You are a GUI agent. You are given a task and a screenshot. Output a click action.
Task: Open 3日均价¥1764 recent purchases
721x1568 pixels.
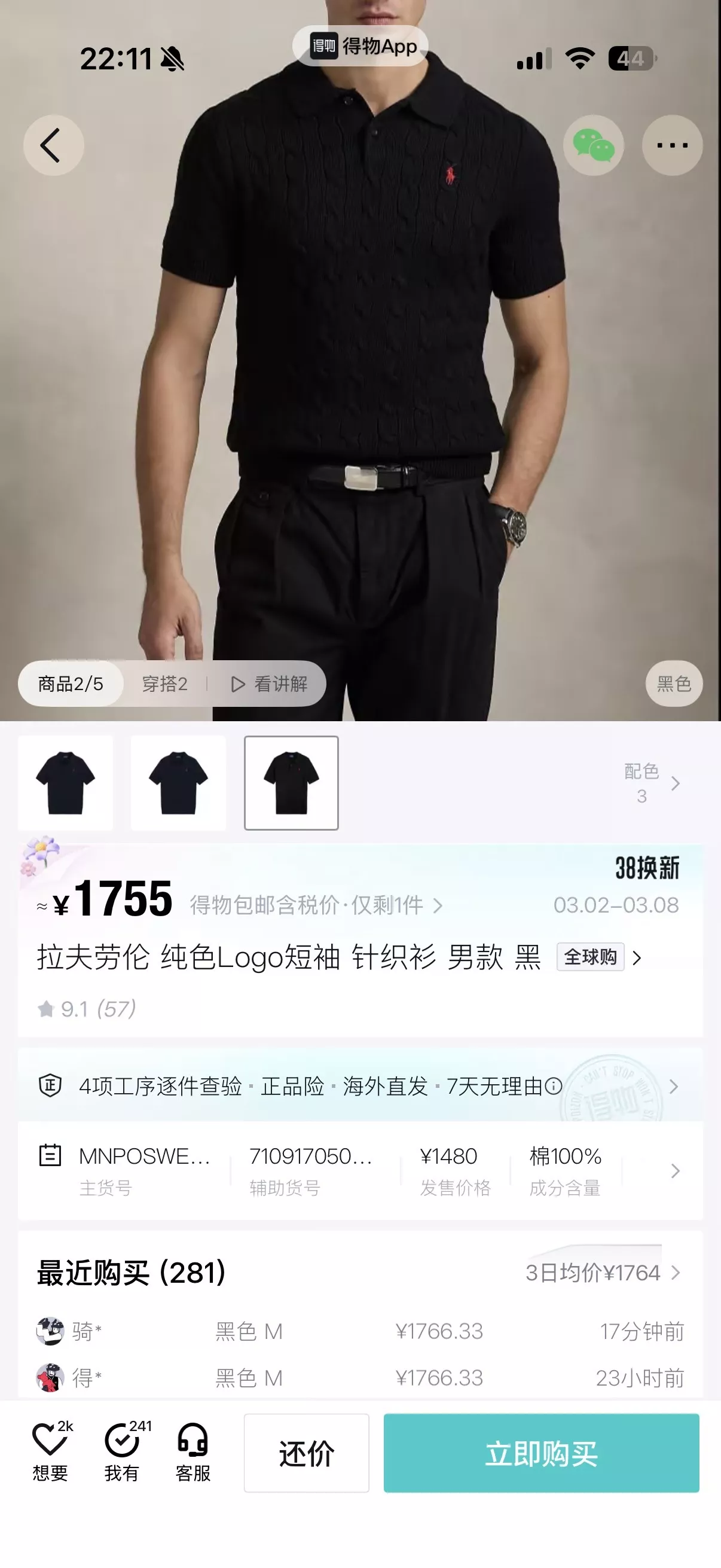603,1273
